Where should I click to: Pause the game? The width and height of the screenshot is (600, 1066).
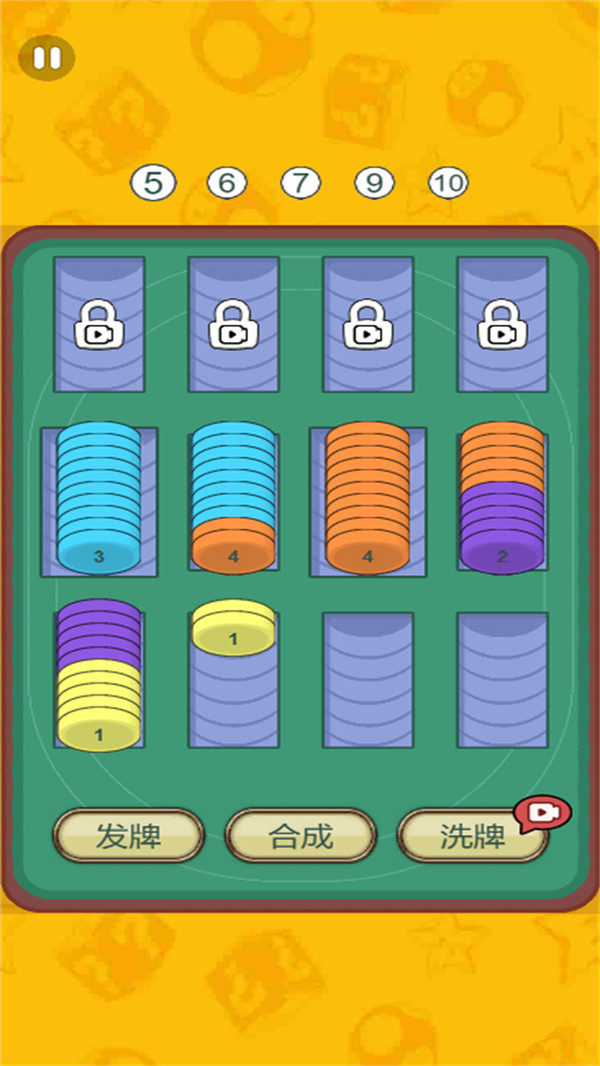[47, 58]
